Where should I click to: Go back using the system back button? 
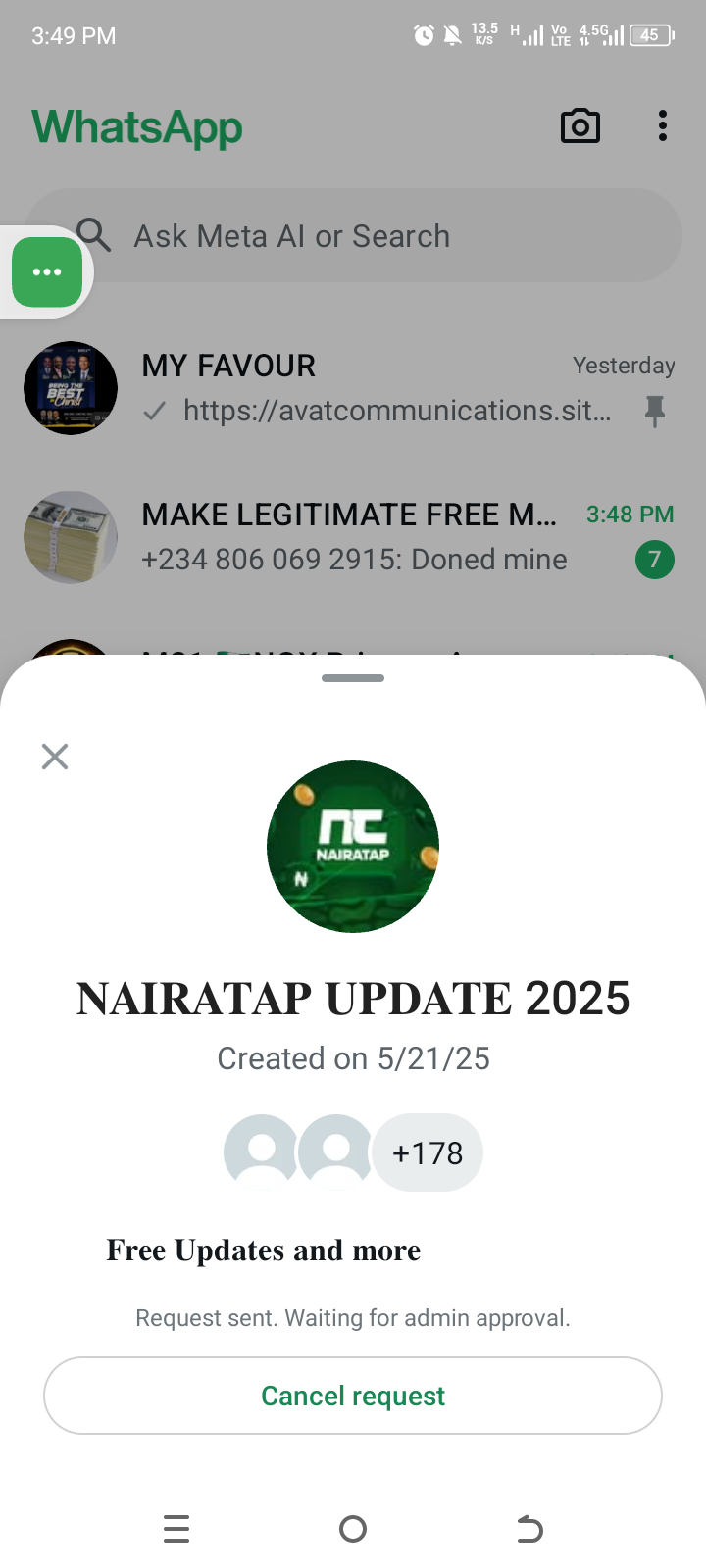[529, 1529]
